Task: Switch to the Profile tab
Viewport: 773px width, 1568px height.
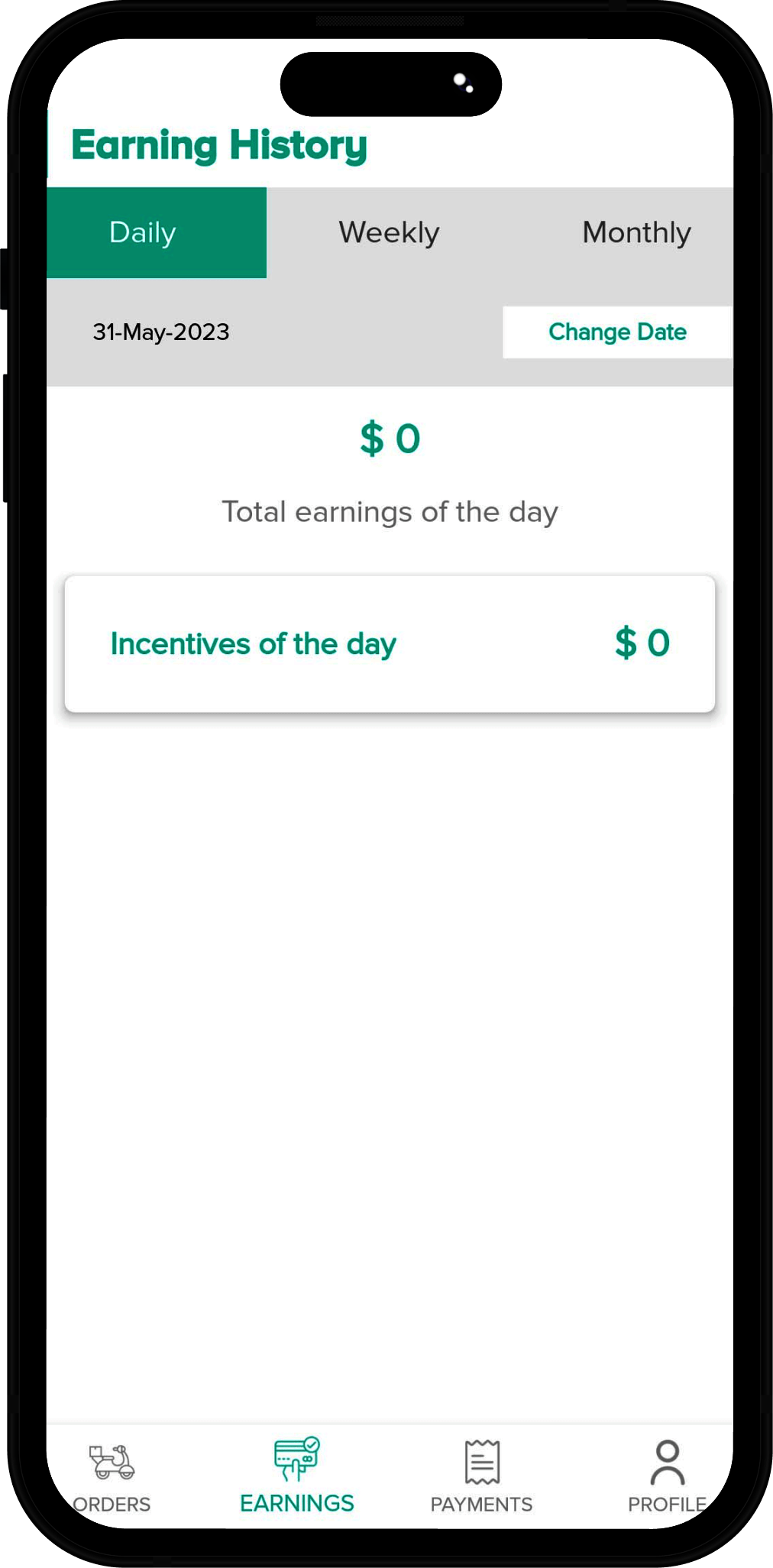Action: click(667, 1476)
